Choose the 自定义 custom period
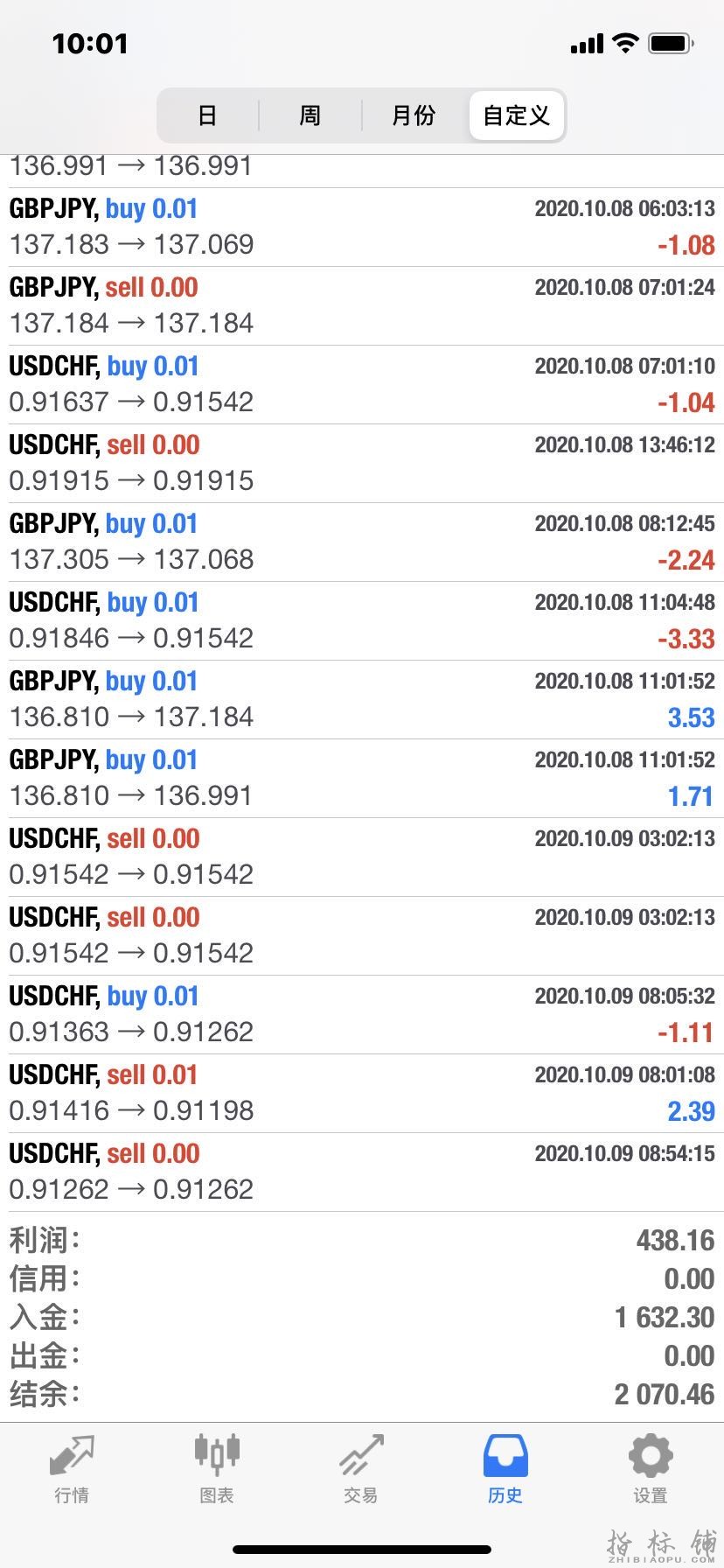The image size is (724, 1568). pyautogui.click(x=517, y=115)
